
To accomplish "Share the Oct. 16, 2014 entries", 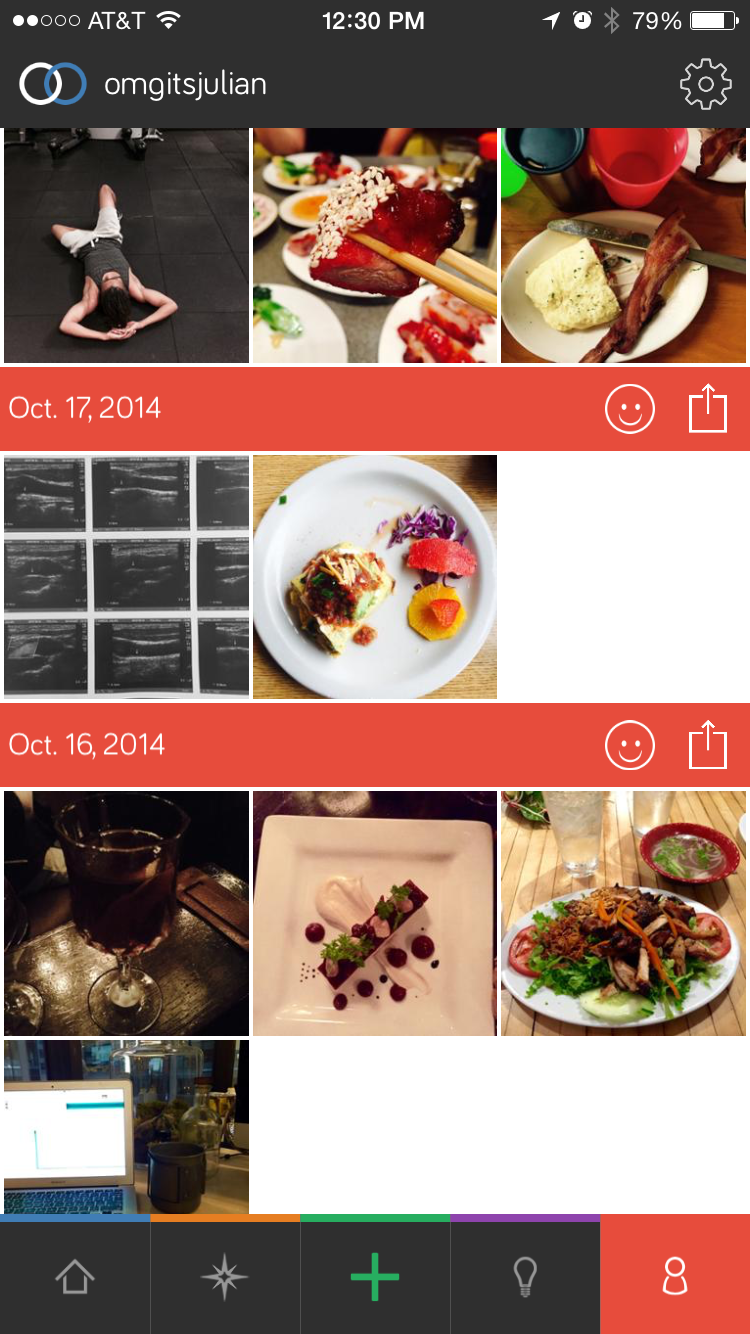I will click(707, 745).
